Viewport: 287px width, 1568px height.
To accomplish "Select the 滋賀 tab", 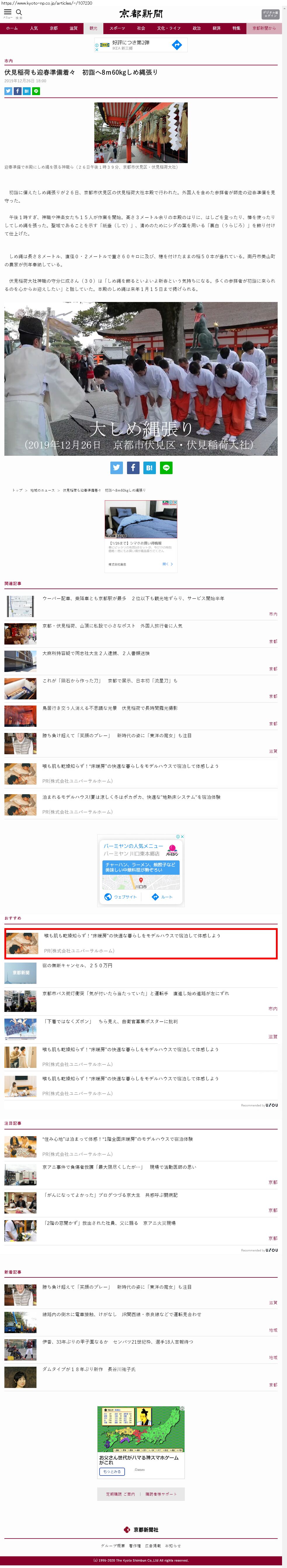I will [74, 28].
